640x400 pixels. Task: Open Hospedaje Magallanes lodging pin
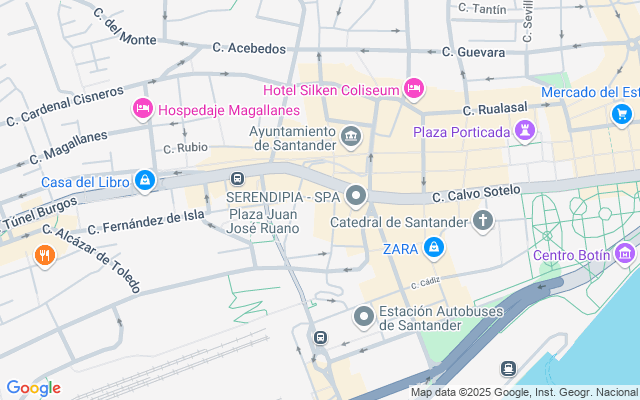(142, 107)
